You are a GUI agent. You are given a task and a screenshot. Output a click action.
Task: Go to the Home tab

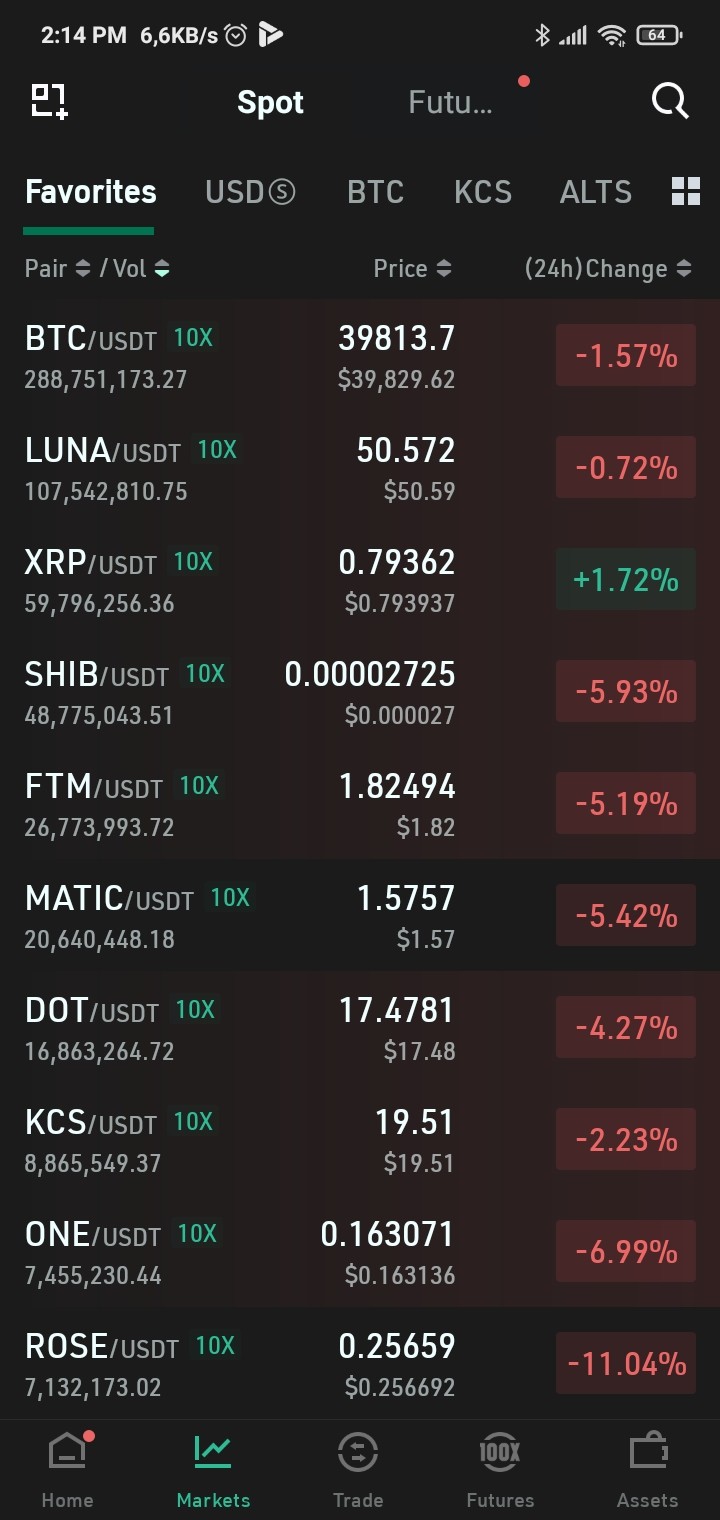(67, 1470)
